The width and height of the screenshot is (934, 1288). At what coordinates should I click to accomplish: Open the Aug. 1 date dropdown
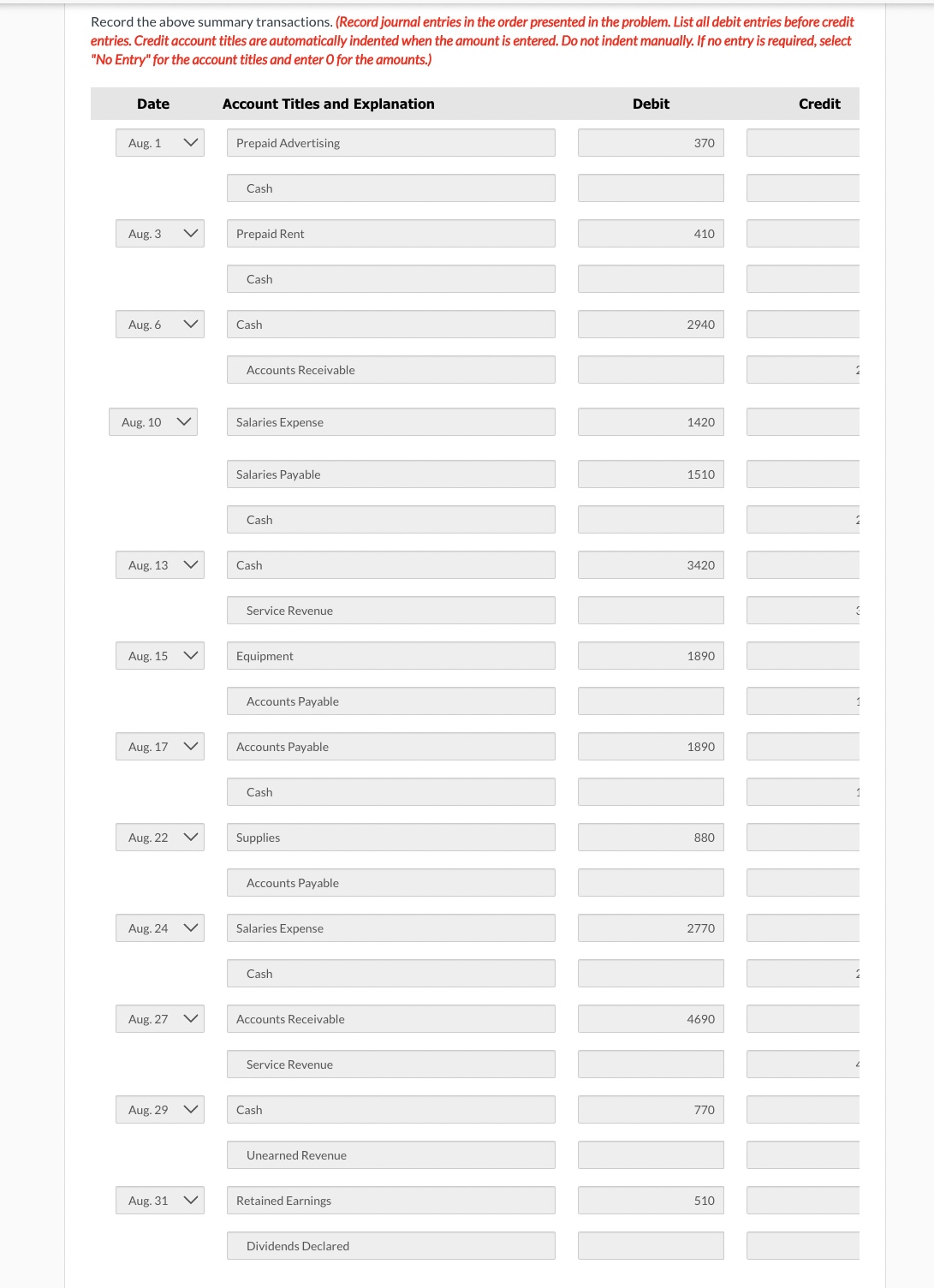[x=159, y=142]
